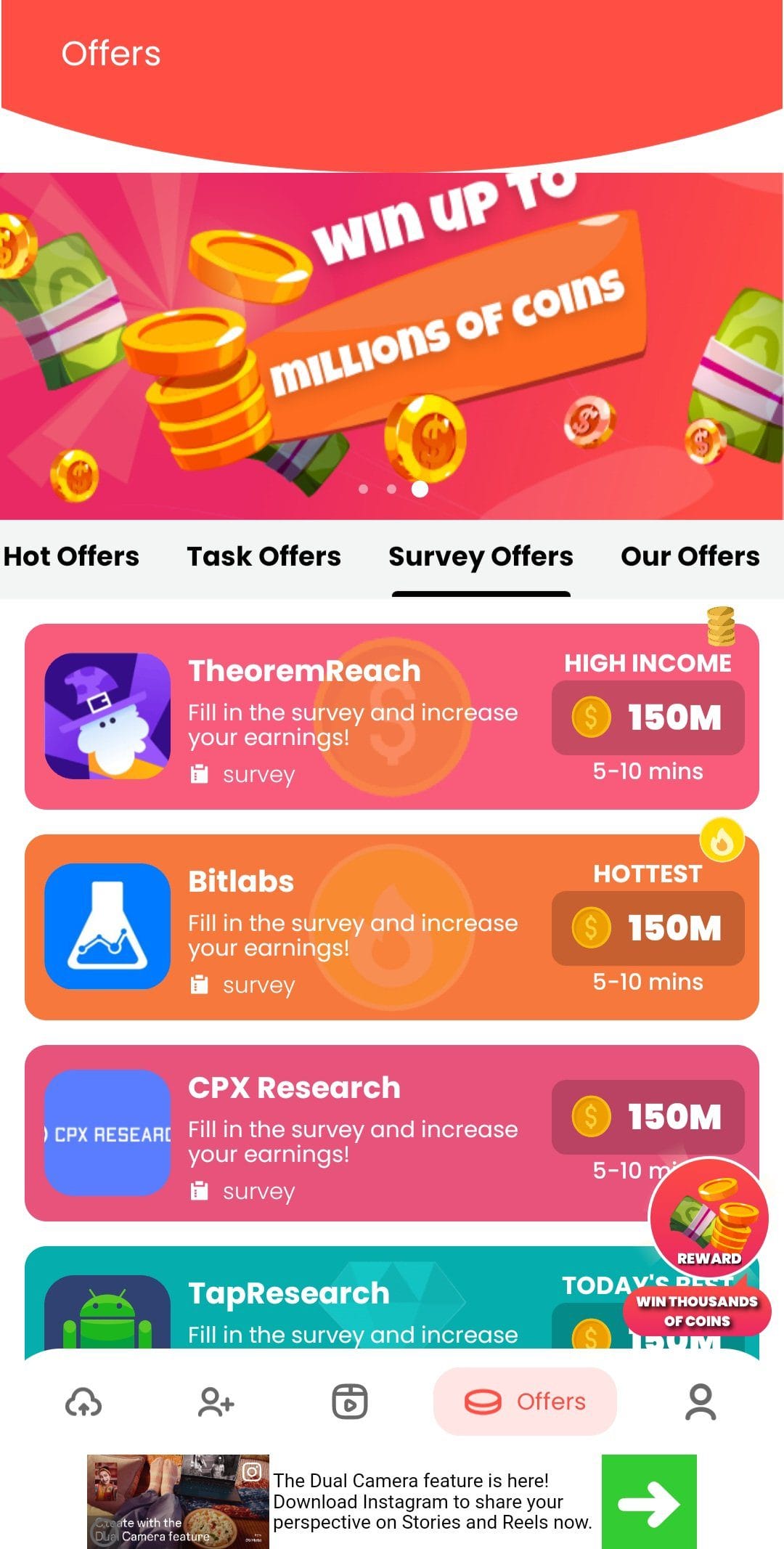The height and width of the screenshot is (1549, 784).
Task: Open the add friend tab
Action: pyautogui.click(x=216, y=1402)
